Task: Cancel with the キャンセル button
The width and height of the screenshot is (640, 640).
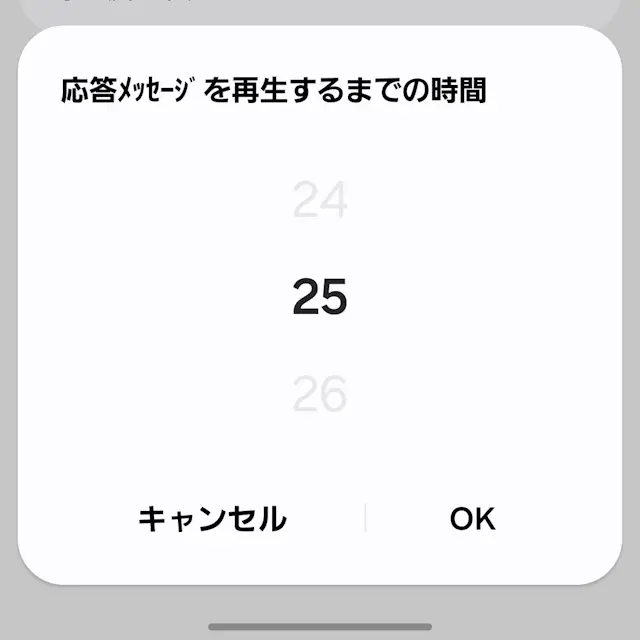Action: [x=212, y=518]
